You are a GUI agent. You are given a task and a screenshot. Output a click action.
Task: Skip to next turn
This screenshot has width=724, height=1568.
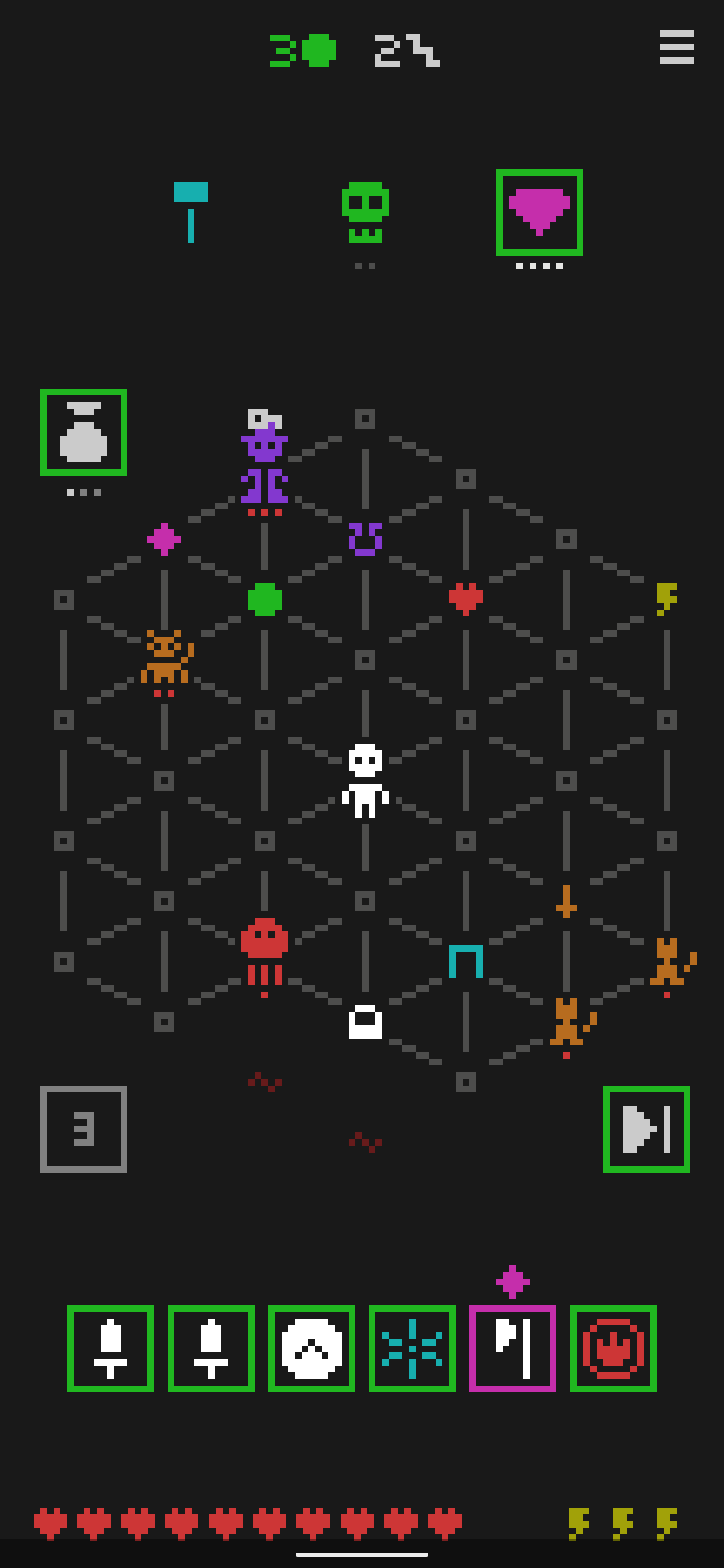pyautogui.click(x=647, y=1129)
